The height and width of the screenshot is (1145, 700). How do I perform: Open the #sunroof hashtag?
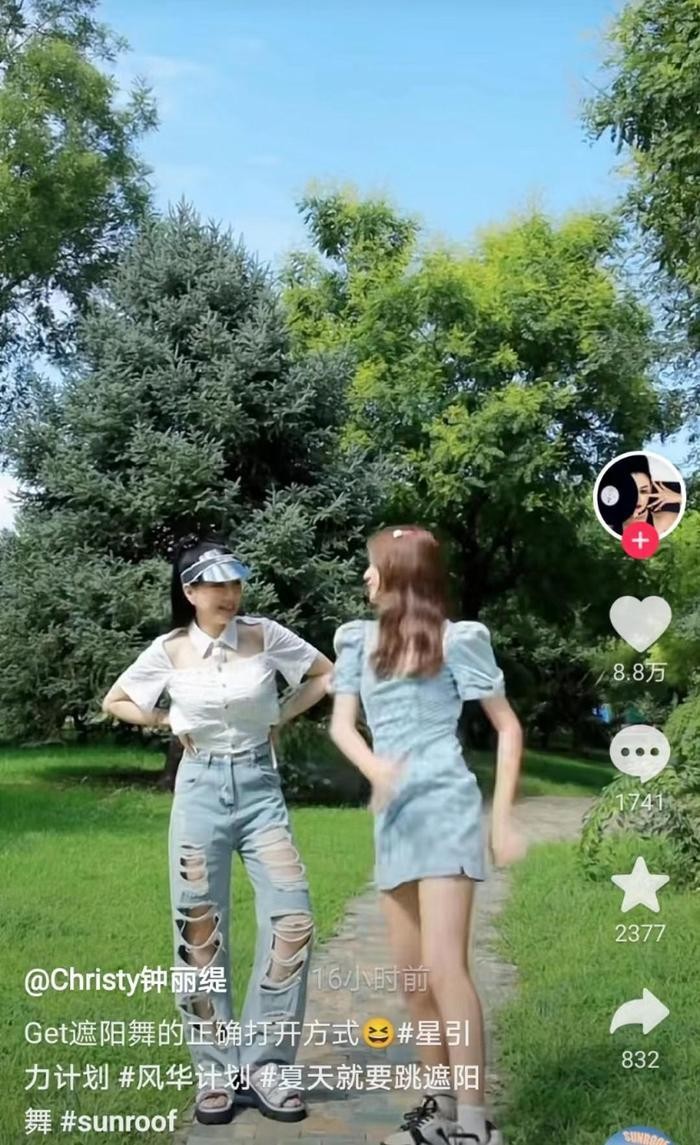pyautogui.click(x=118, y=1121)
